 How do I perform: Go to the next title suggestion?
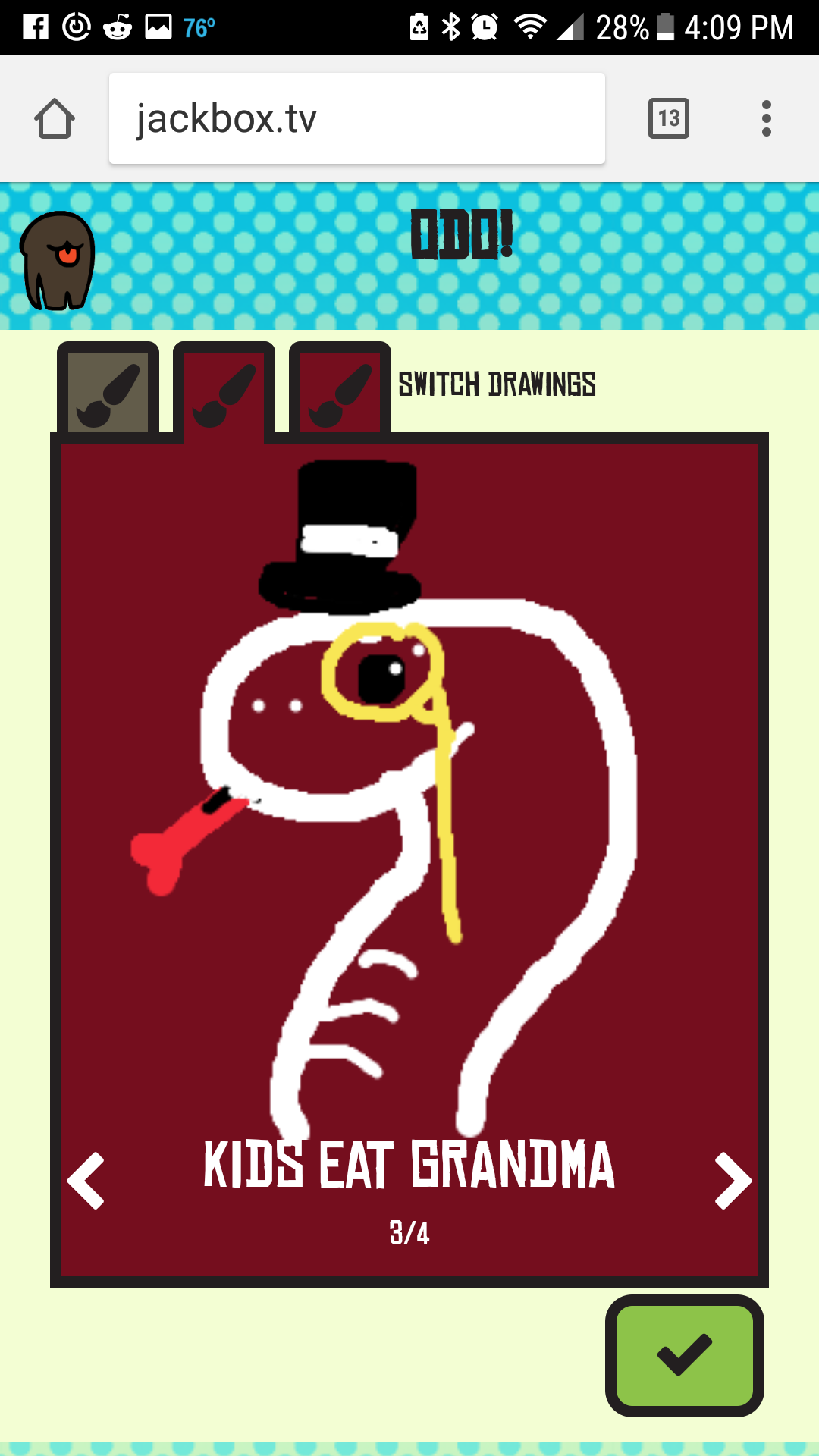tap(732, 1181)
